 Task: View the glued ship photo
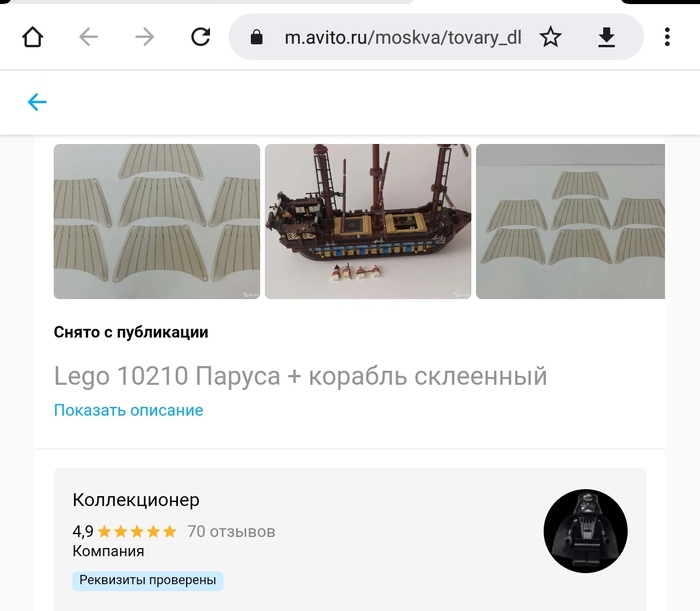click(367, 221)
